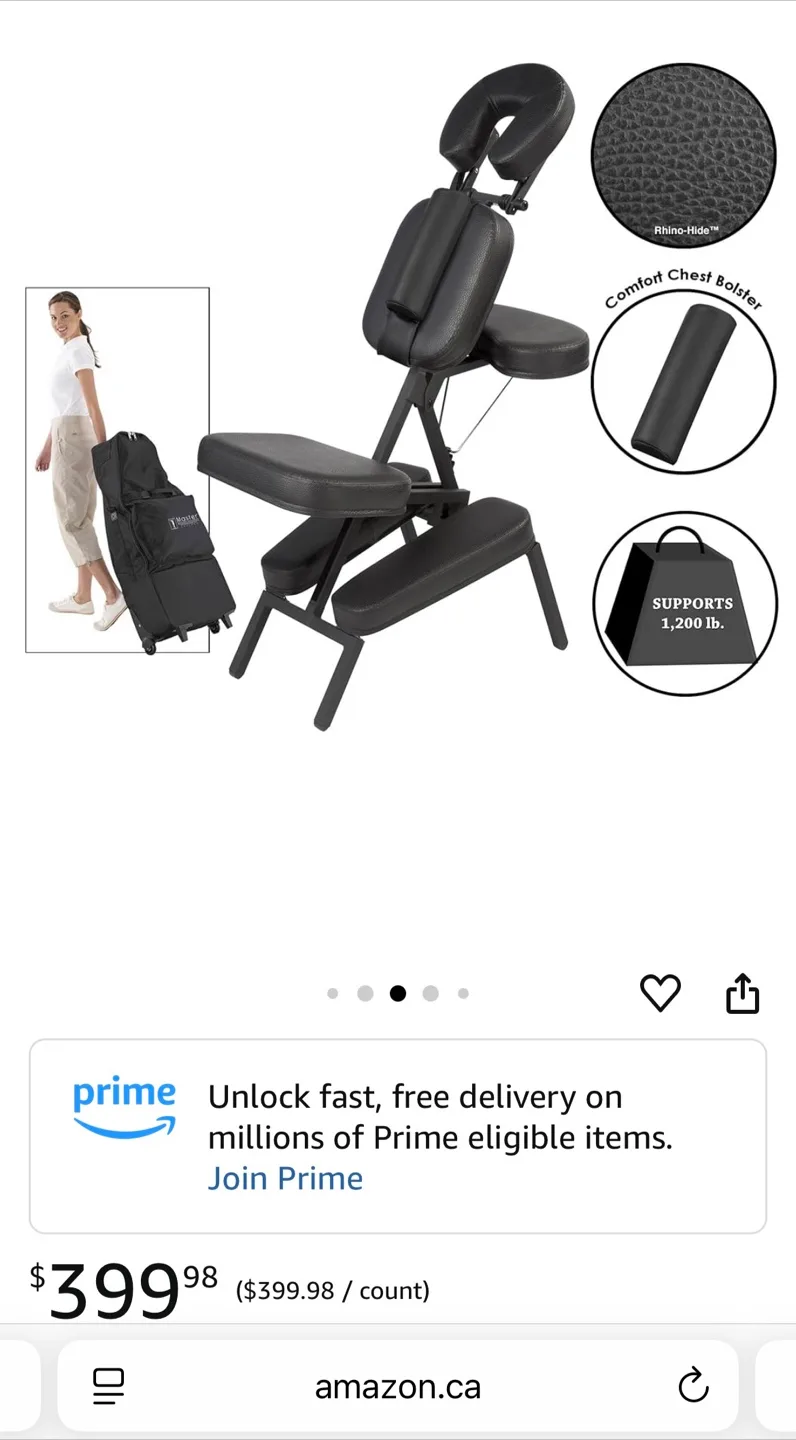796x1440 pixels.
Task: Tap the reload icon in the browser bar
Action: 693,1386
